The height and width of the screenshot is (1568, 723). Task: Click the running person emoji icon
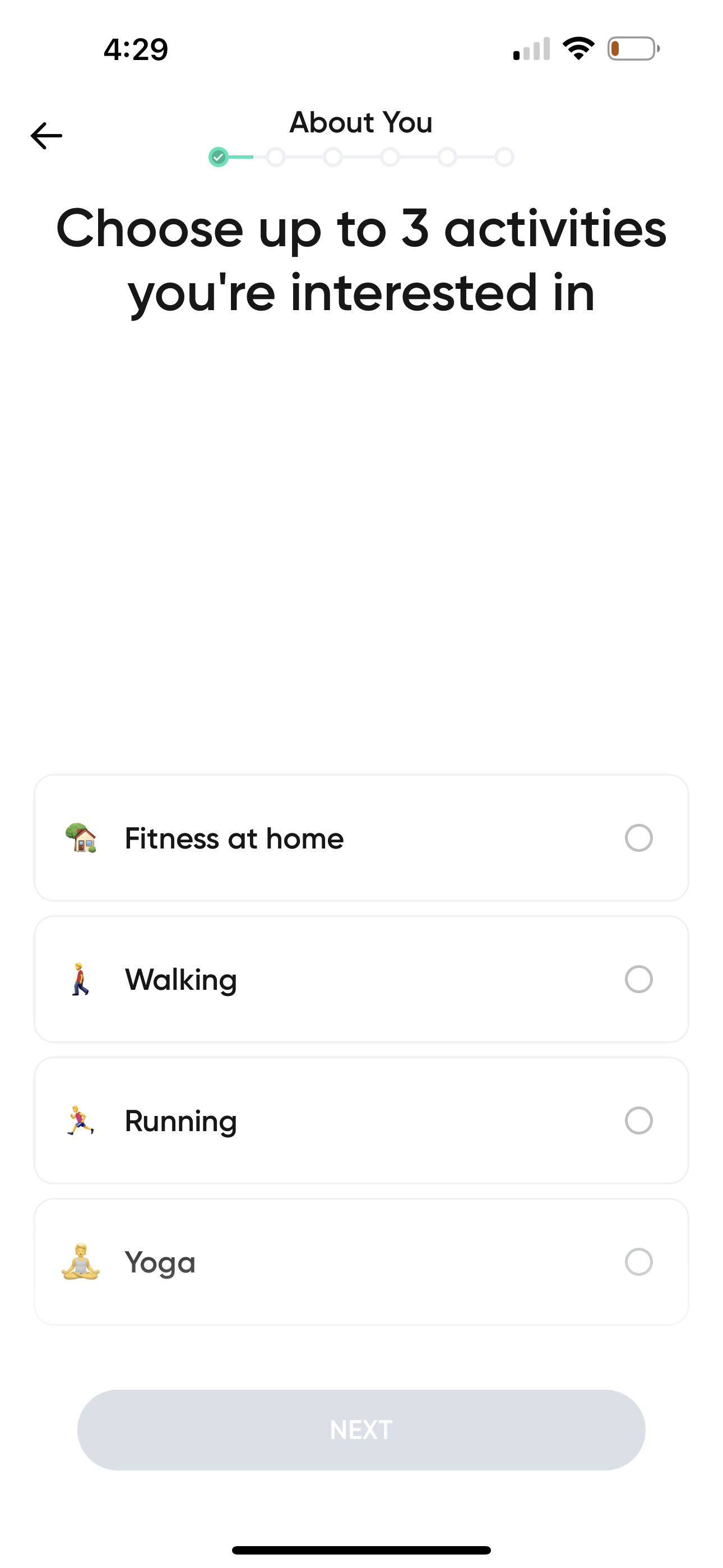(x=80, y=1120)
